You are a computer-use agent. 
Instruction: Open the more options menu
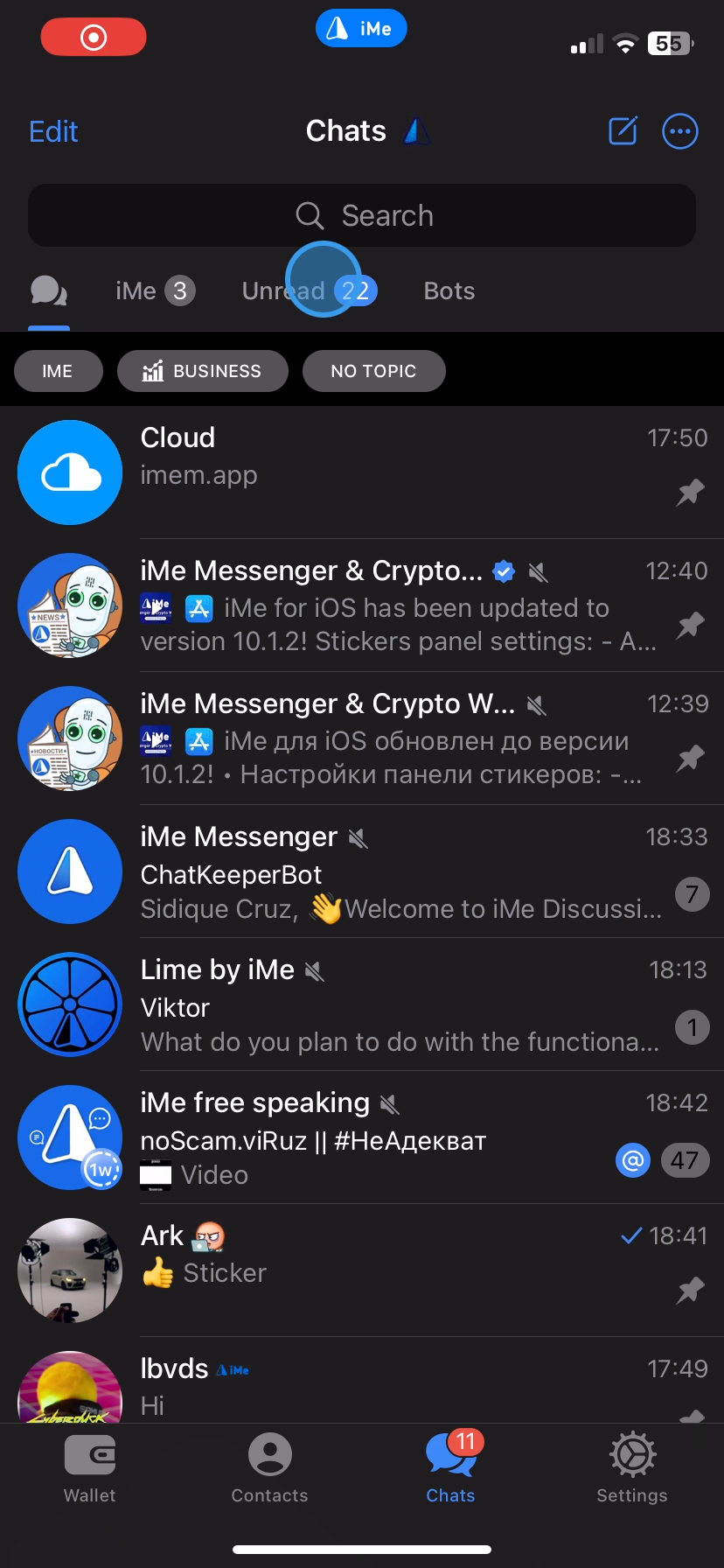(x=680, y=132)
